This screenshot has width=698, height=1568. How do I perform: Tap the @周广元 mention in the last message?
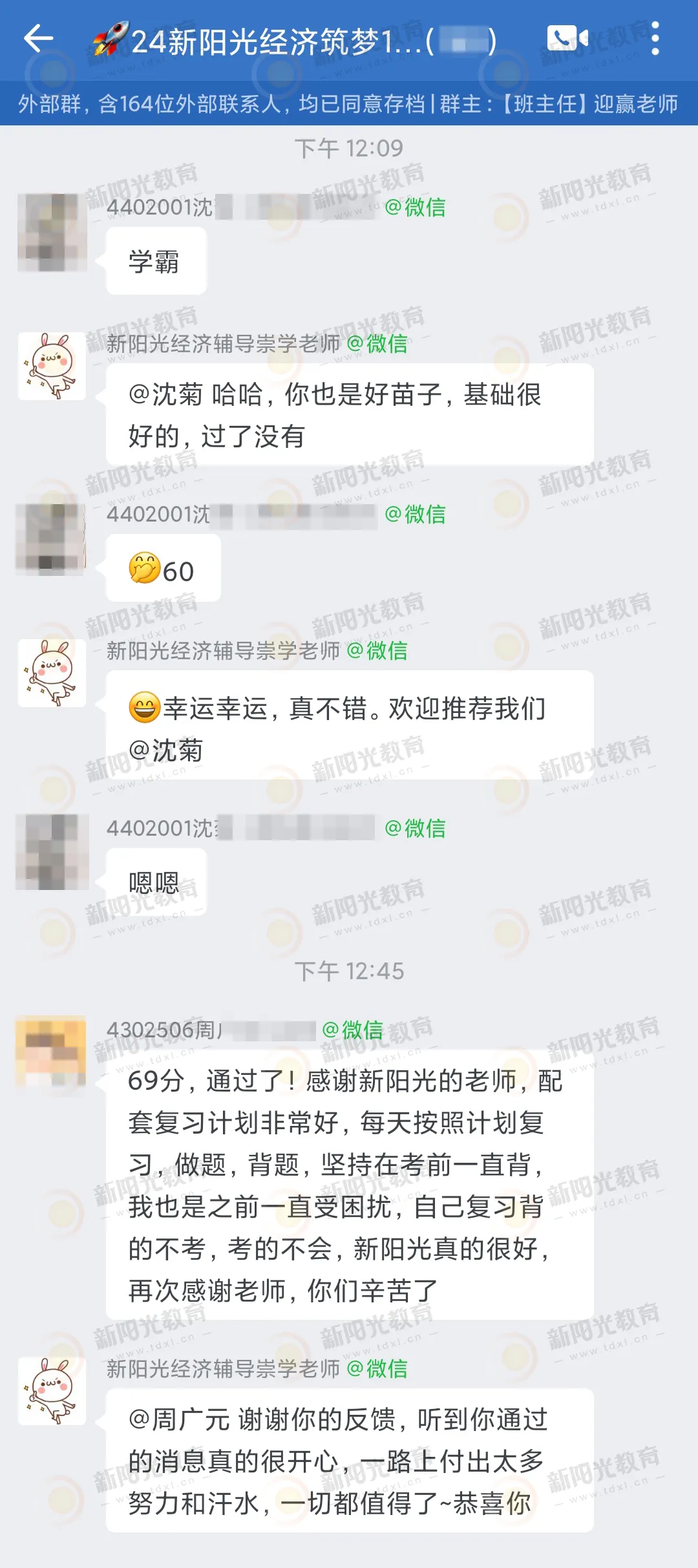coord(179,1419)
